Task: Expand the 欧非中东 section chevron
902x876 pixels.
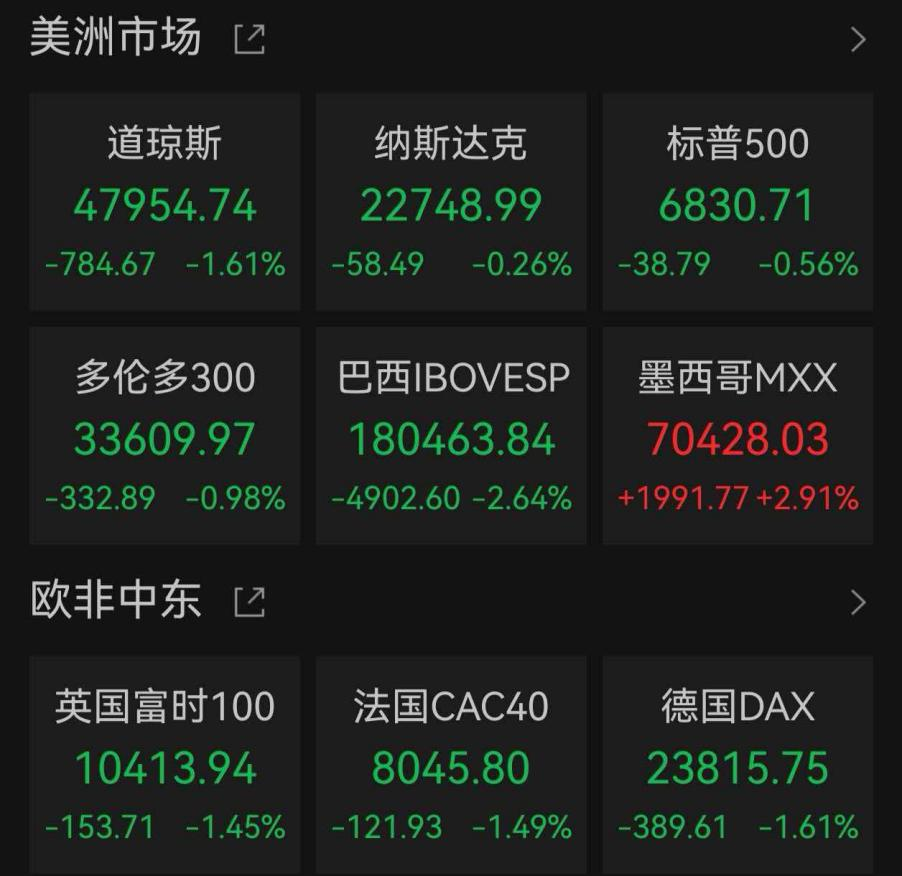Action: tap(857, 602)
